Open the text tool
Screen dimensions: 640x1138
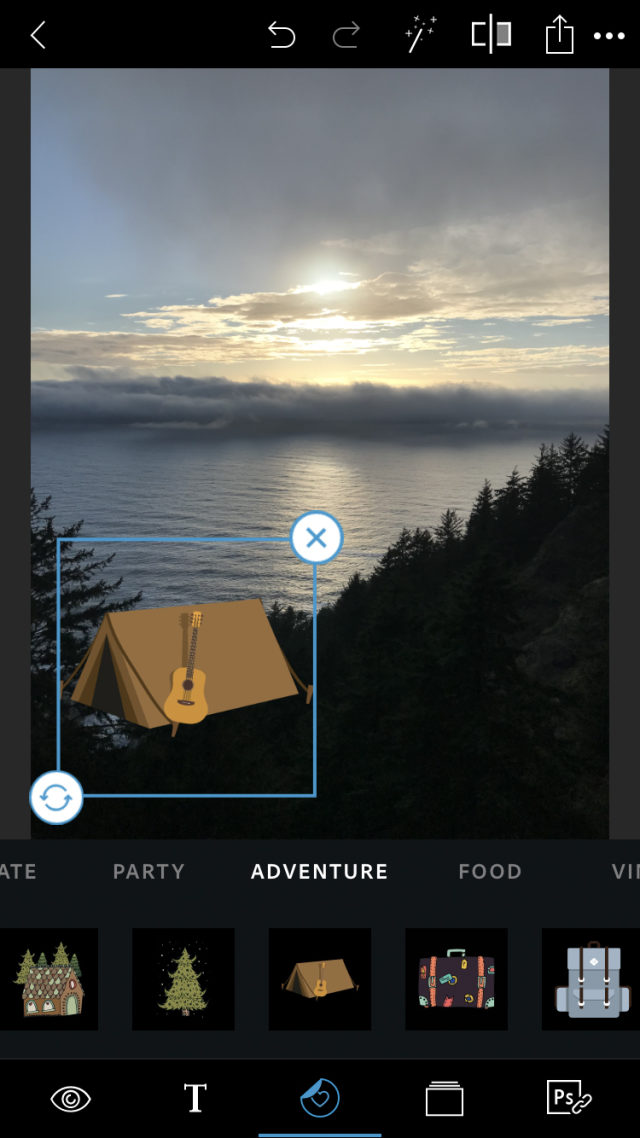click(x=195, y=1099)
